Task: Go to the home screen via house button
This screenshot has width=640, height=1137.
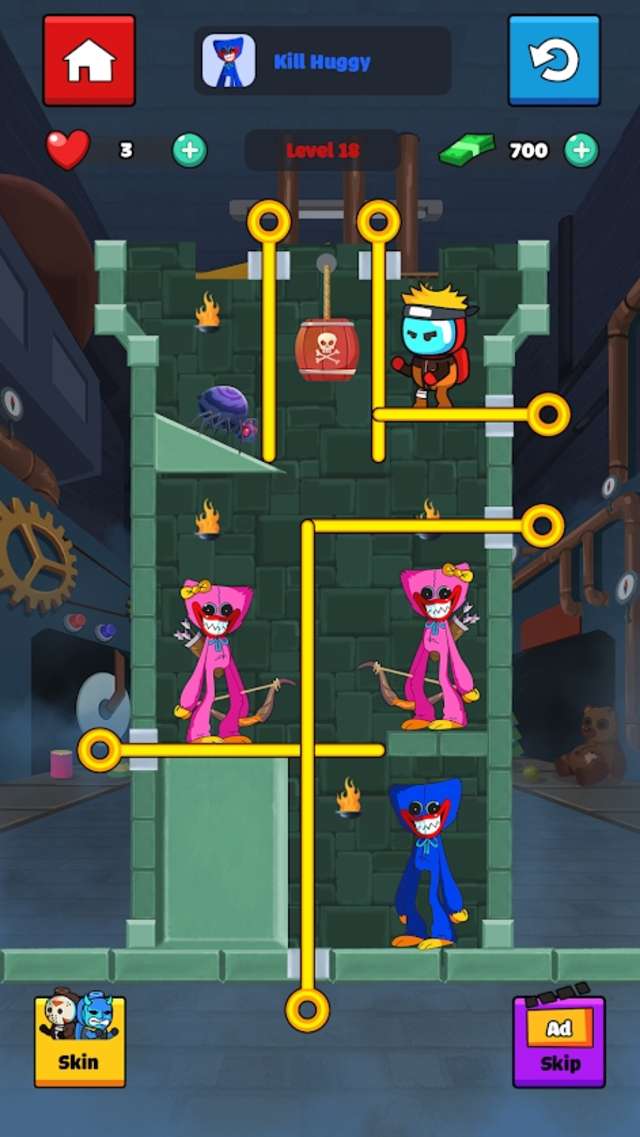Action: [x=89, y=61]
